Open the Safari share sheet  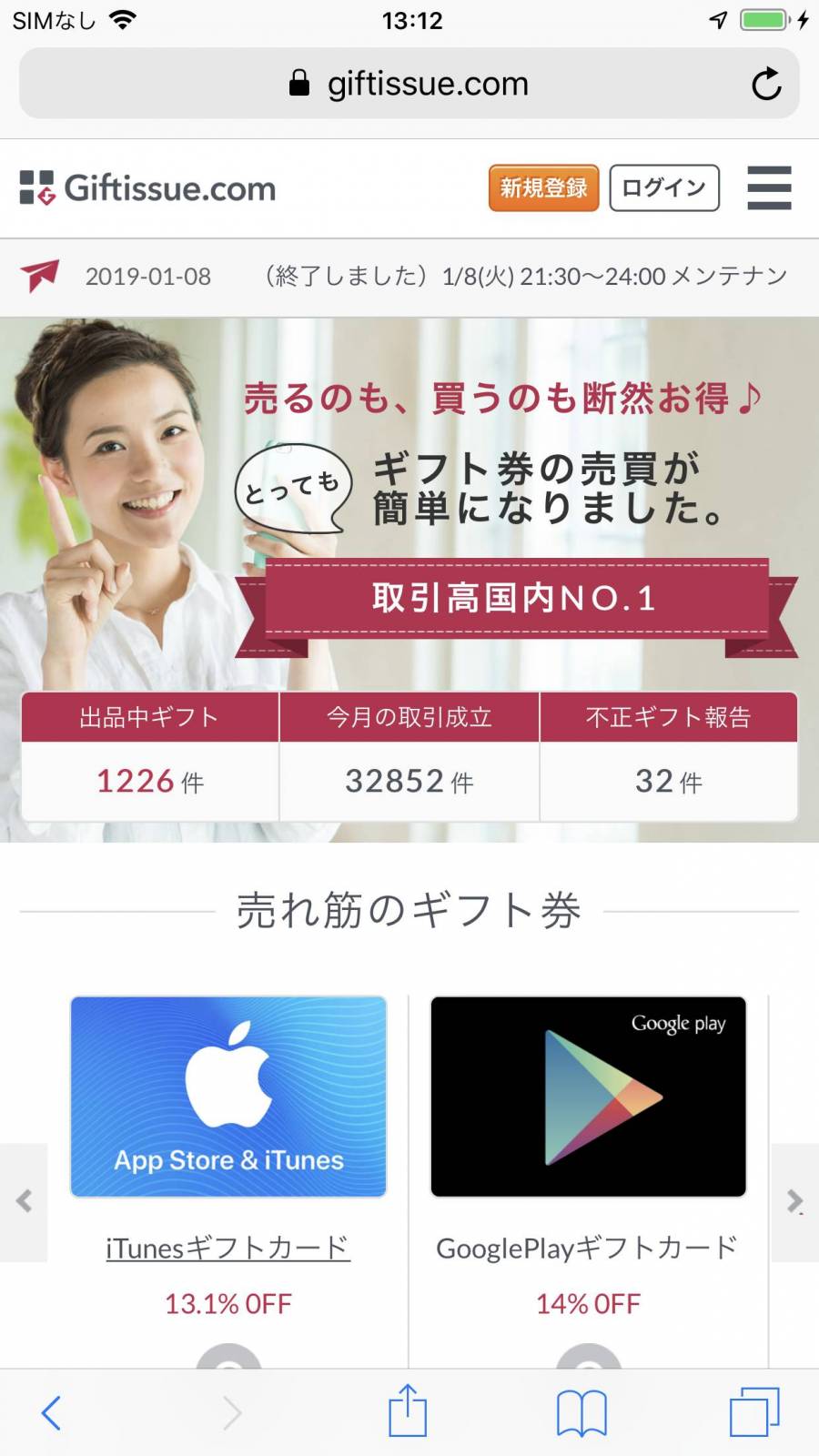408,1411
